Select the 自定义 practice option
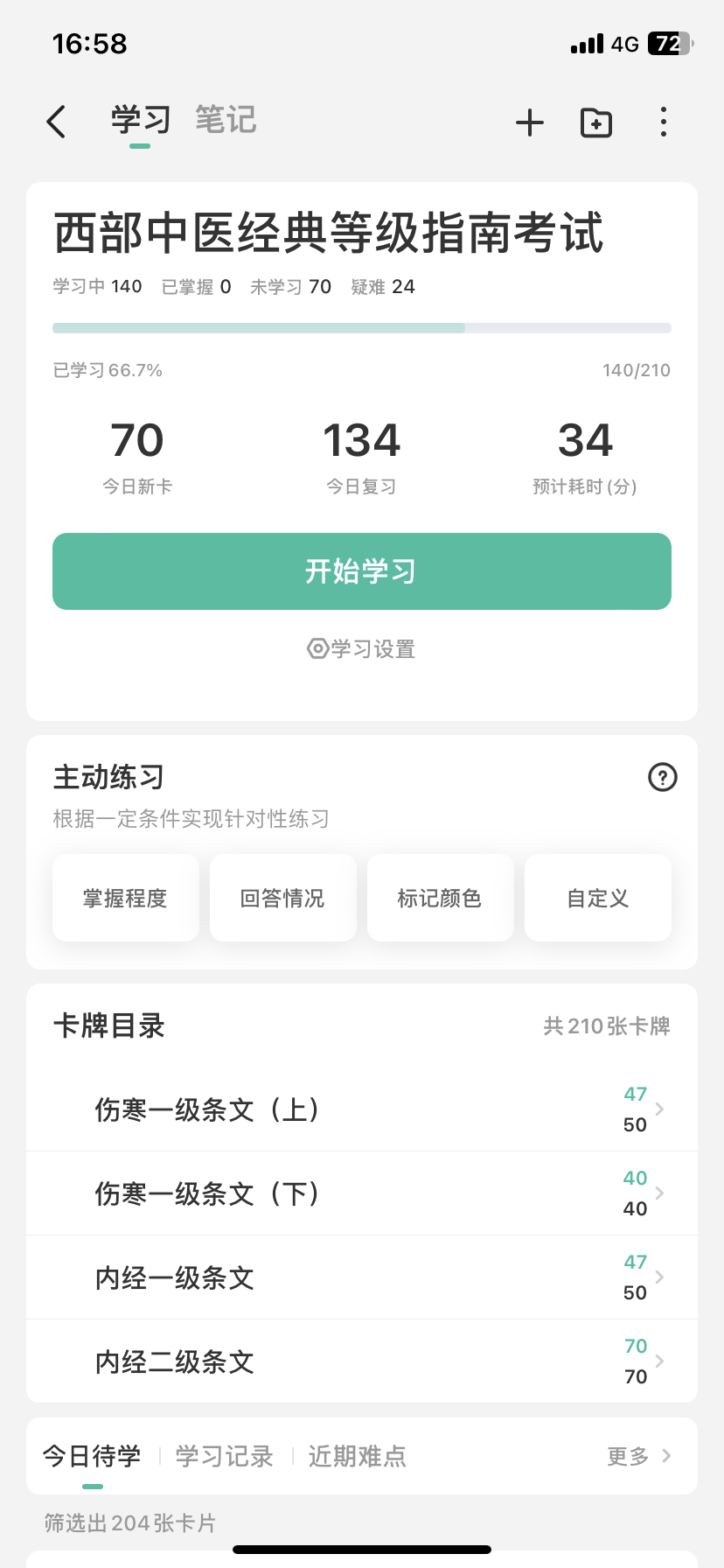The height and width of the screenshot is (1568, 724). pos(598,898)
